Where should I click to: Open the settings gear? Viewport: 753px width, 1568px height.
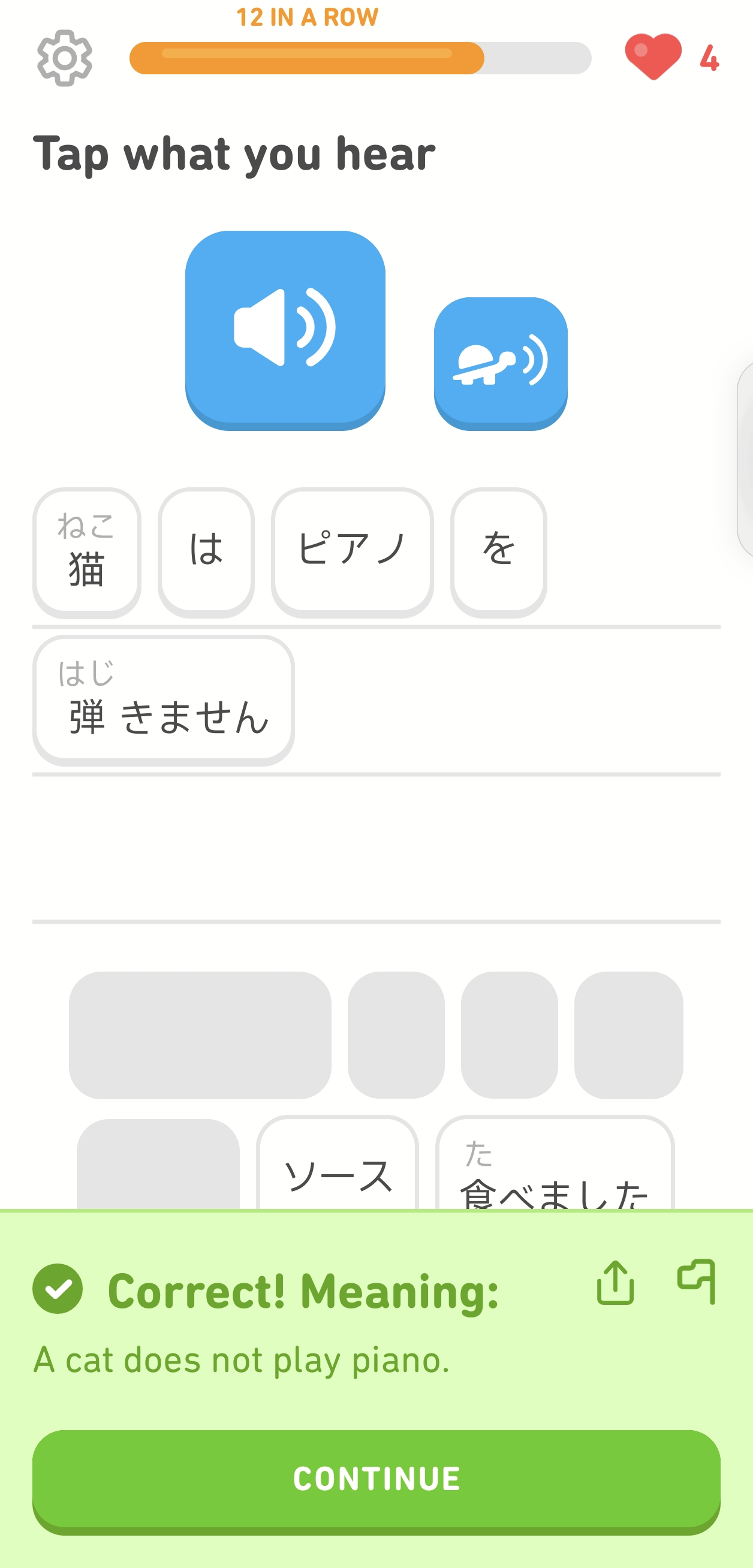pyautogui.click(x=65, y=58)
